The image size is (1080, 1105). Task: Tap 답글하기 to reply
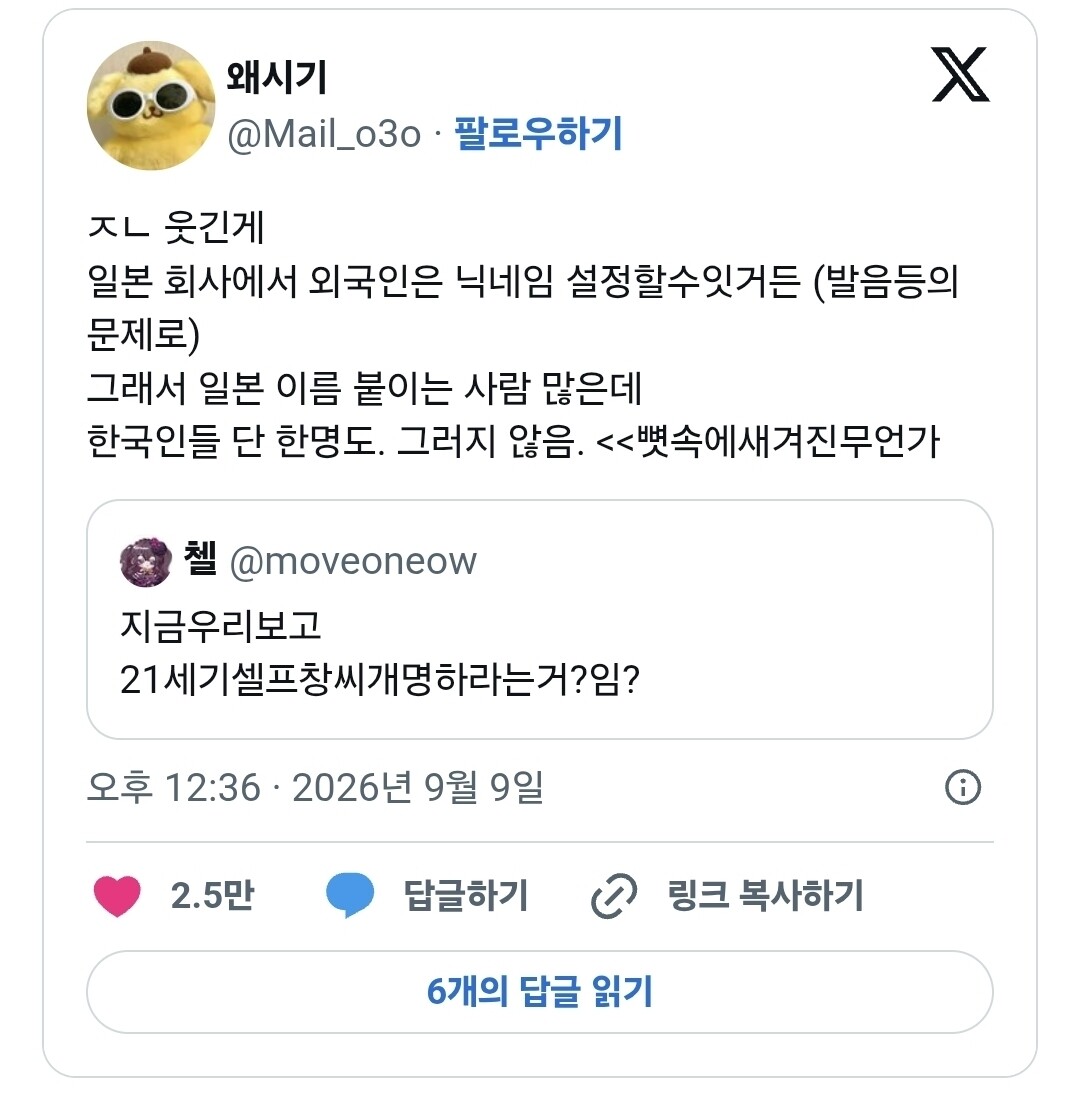click(428, 896)
